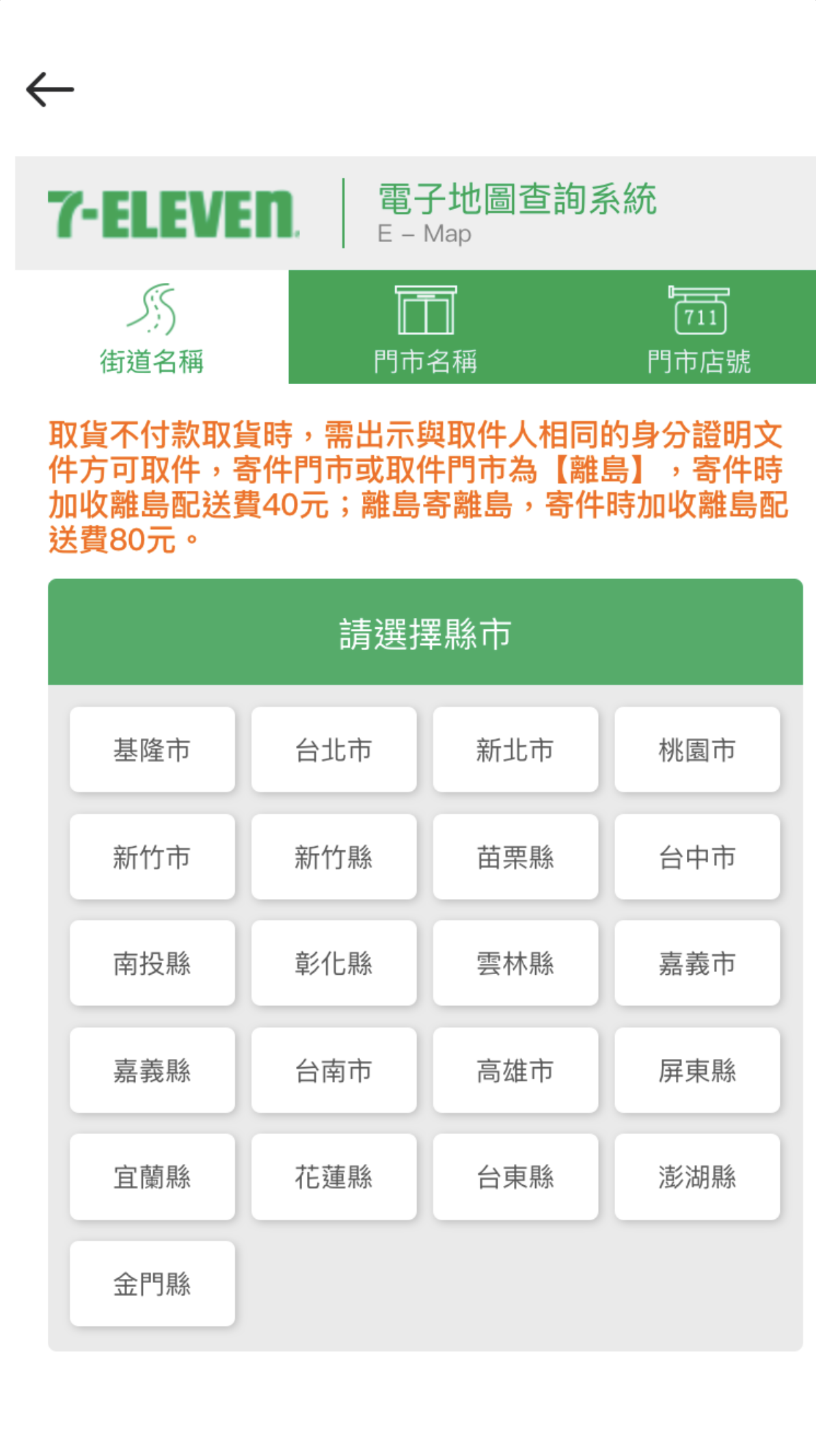Pick 澎湖縣 offshore county
The height and width of the screenshot is (1456, 816).
[x=696, y=1177]
